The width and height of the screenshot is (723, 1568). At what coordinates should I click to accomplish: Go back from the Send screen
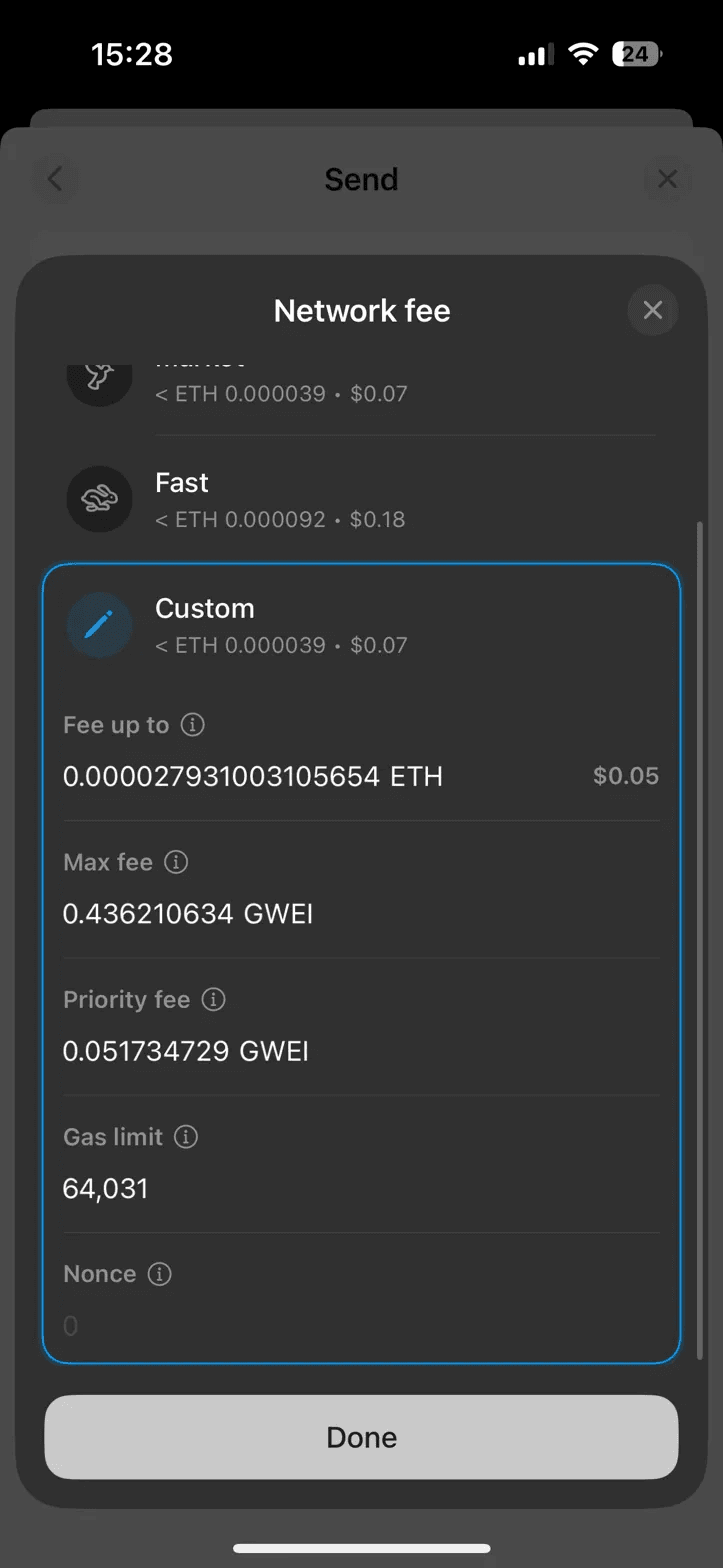tap(55, 179)
